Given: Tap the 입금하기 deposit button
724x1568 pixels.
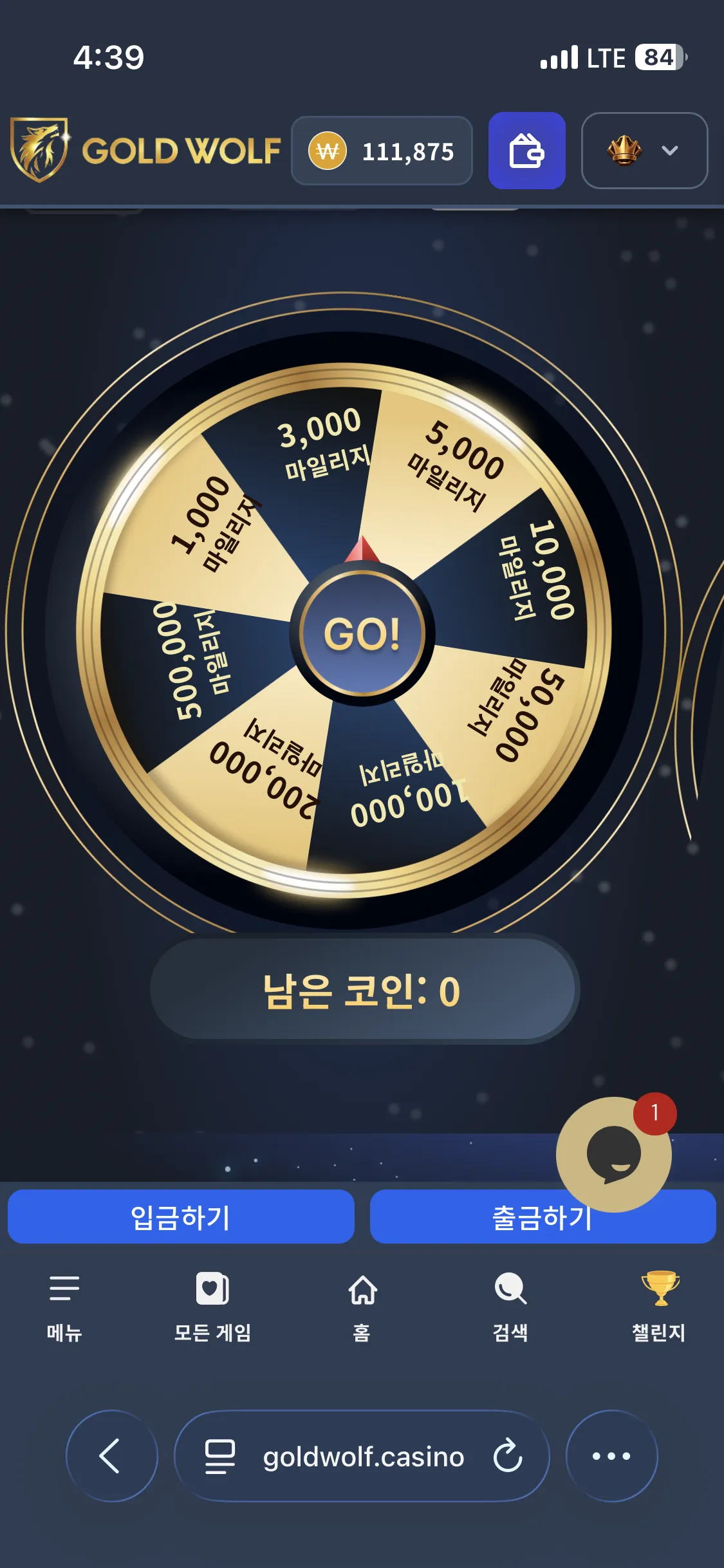Looking at the screenshot, I should [x=181, y=1217].
